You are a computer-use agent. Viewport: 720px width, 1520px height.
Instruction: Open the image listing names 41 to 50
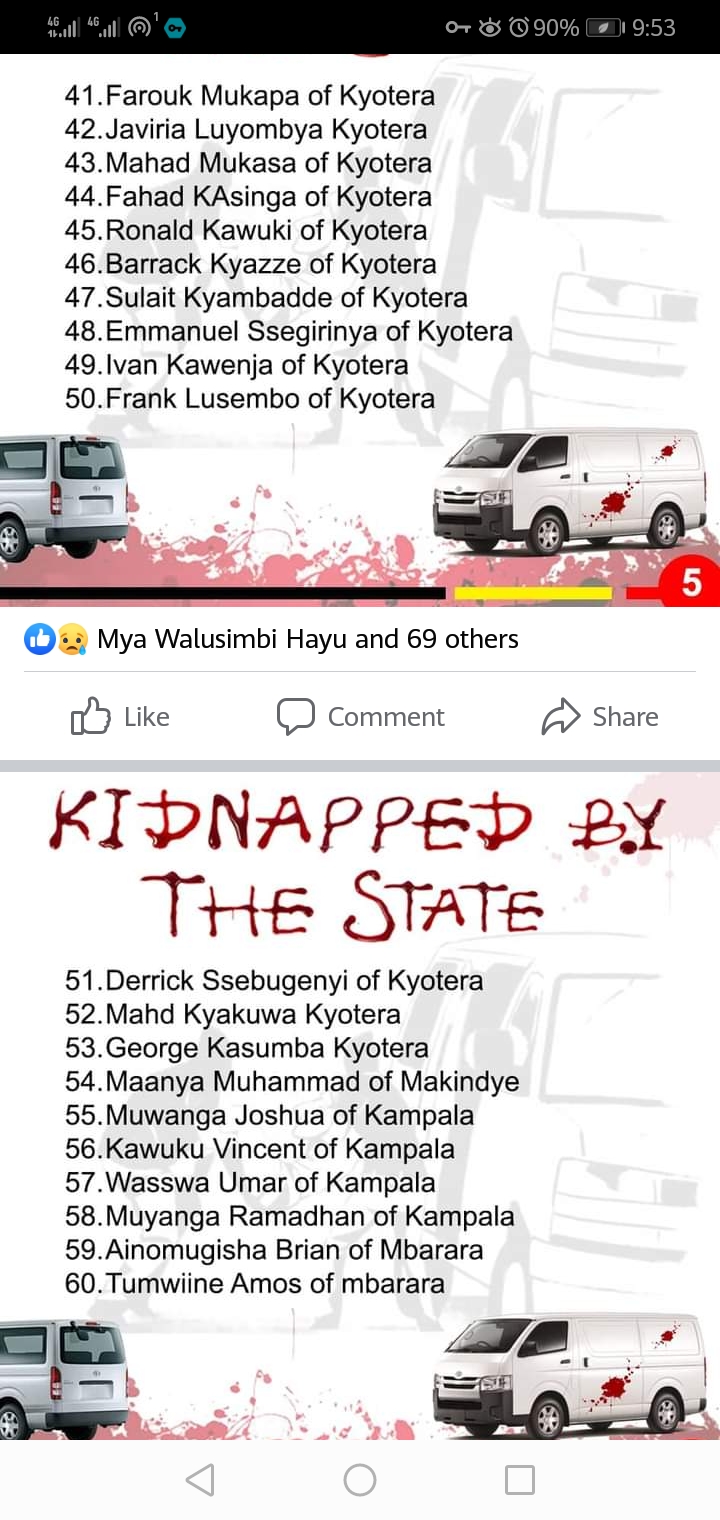[x=360, y=331]
